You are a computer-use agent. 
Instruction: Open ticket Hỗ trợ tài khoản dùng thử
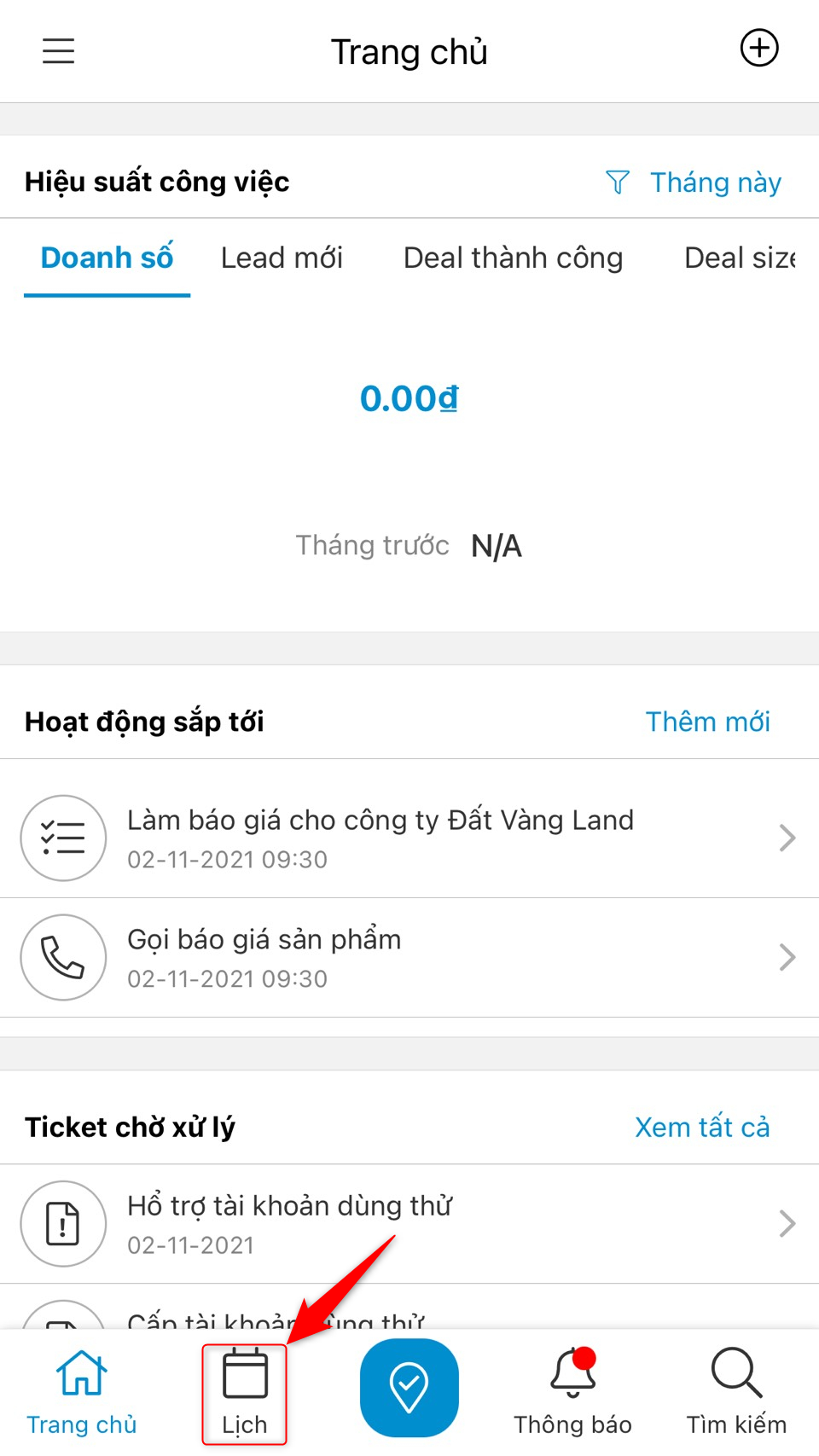(408, 1223)
